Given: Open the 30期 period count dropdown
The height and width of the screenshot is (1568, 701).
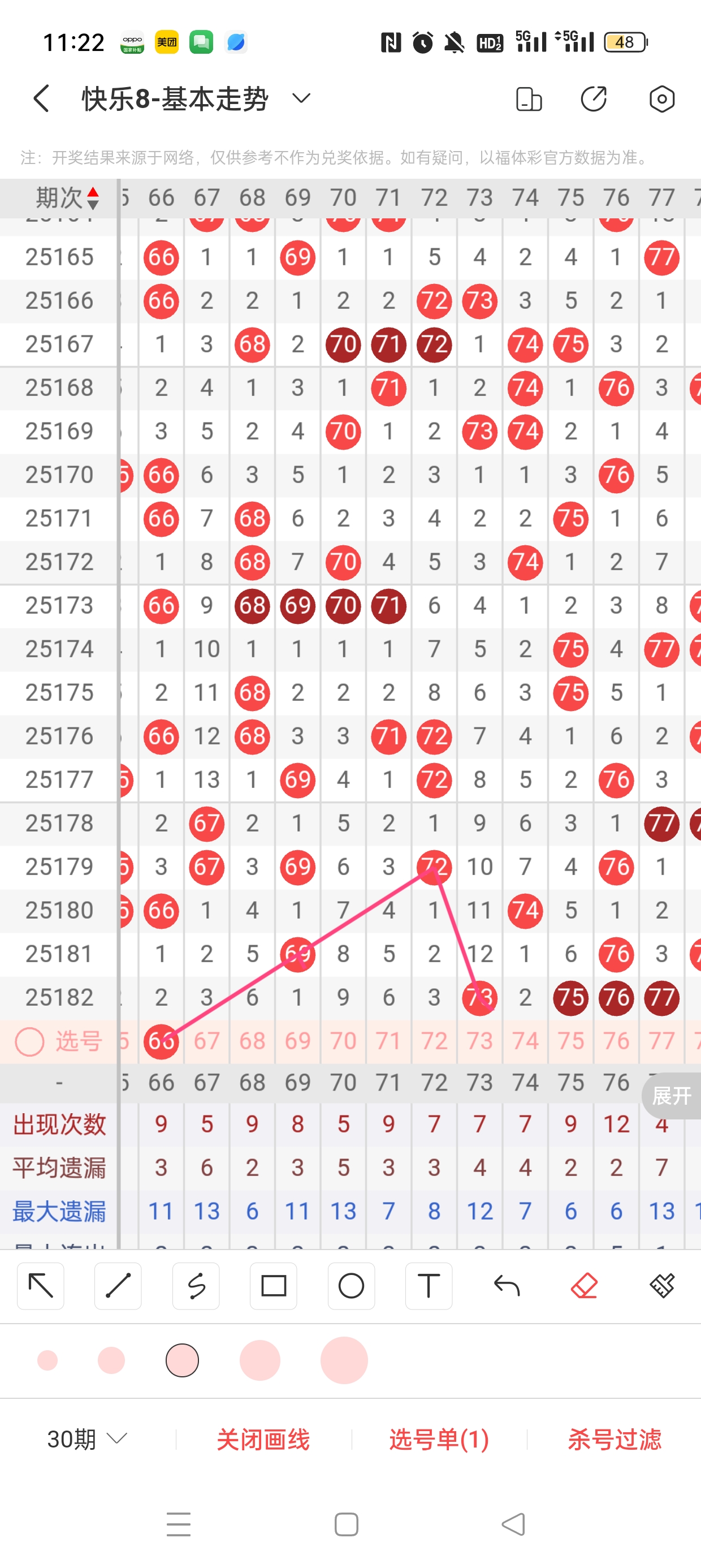Looking at the screenshot, I should coord(87,1439).
